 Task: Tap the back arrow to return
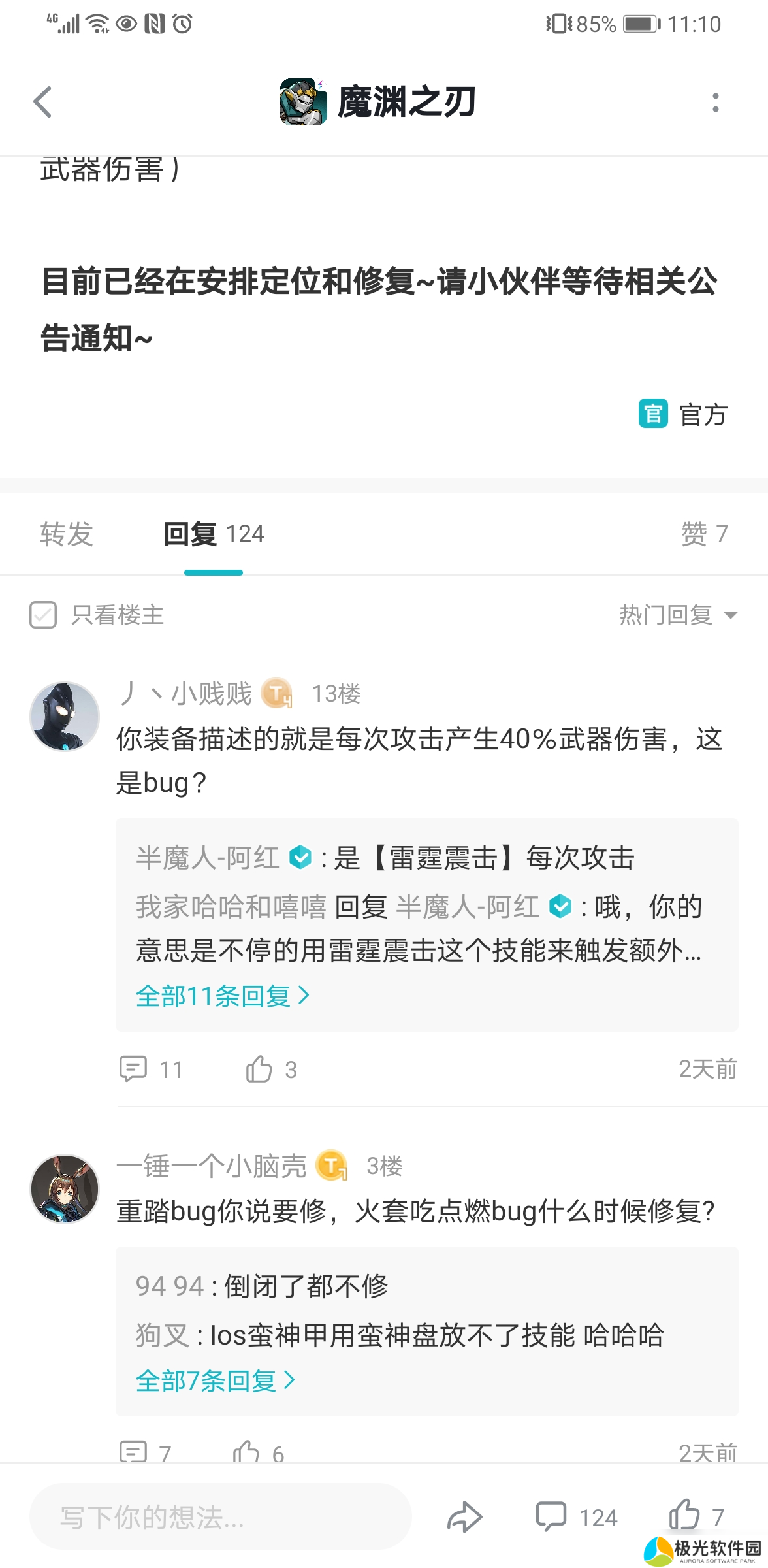pos(43,103)
